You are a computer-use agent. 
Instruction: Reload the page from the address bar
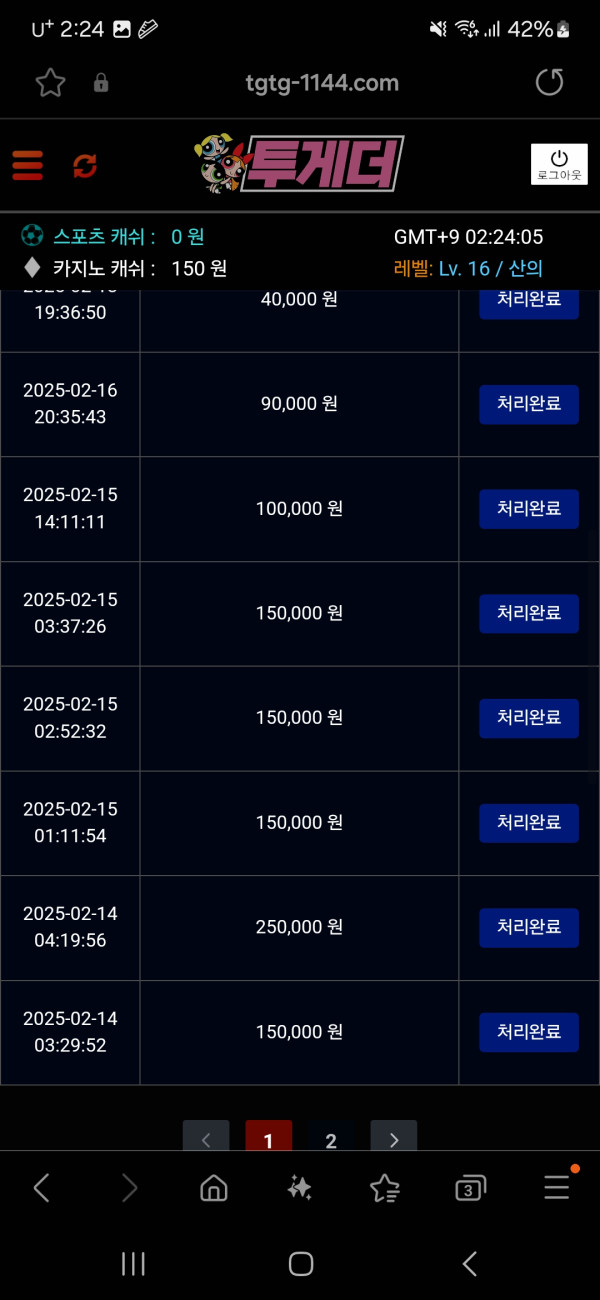[x=549, y=83]
